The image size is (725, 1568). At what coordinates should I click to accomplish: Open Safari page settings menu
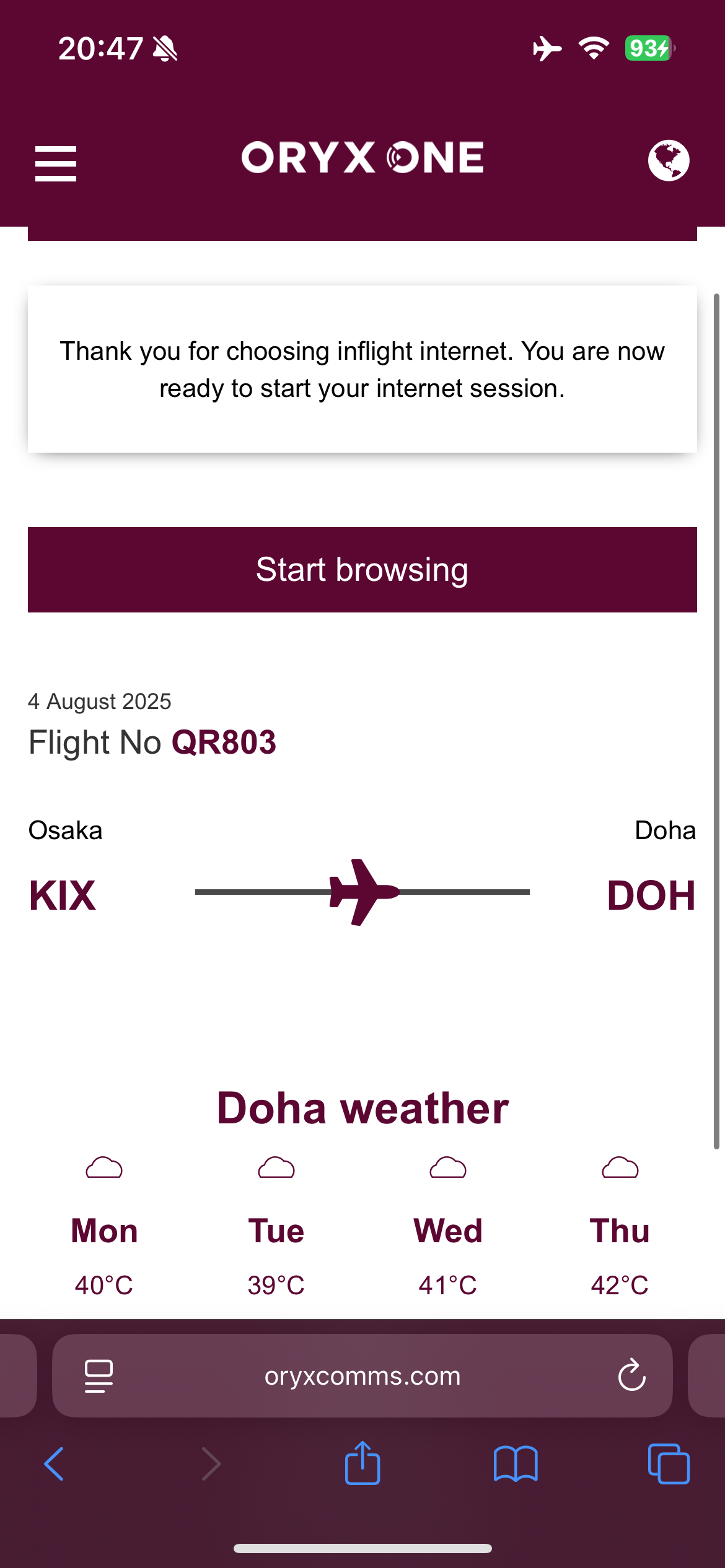pyautogui.click(x=99, y=1376)
